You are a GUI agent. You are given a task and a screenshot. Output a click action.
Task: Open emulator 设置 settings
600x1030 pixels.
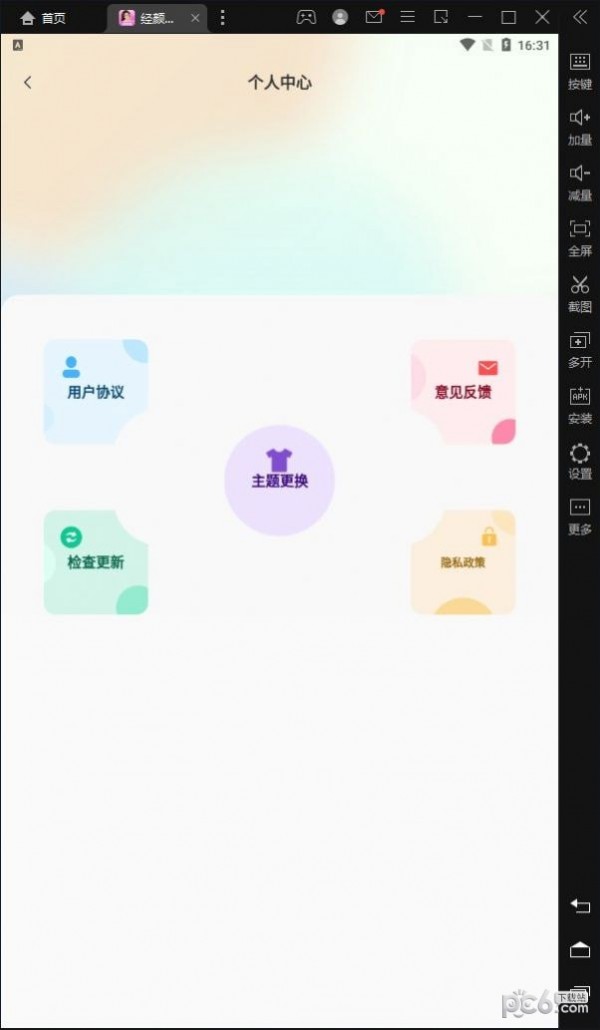click(580, 461)
